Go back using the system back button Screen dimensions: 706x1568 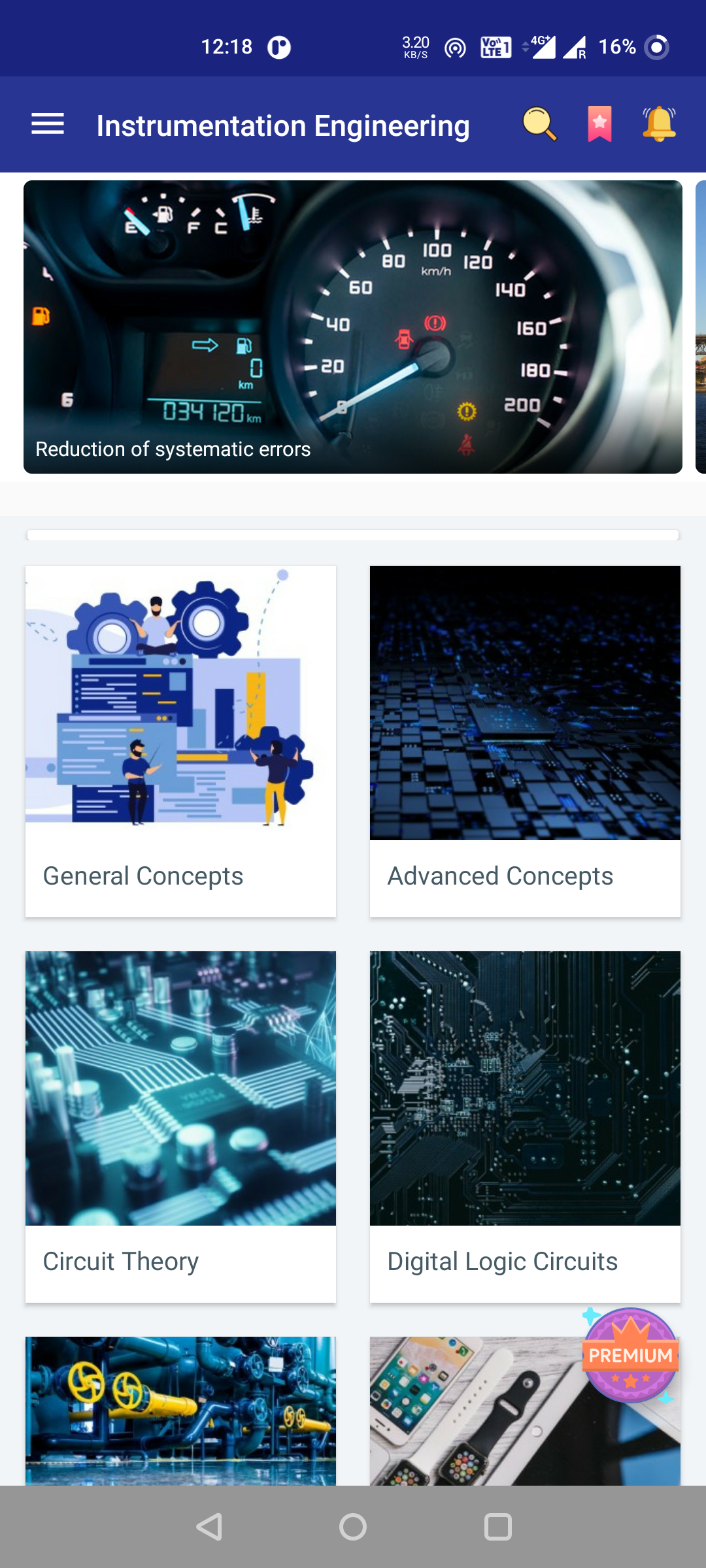pyautogui.click(x=209, y=1527)
